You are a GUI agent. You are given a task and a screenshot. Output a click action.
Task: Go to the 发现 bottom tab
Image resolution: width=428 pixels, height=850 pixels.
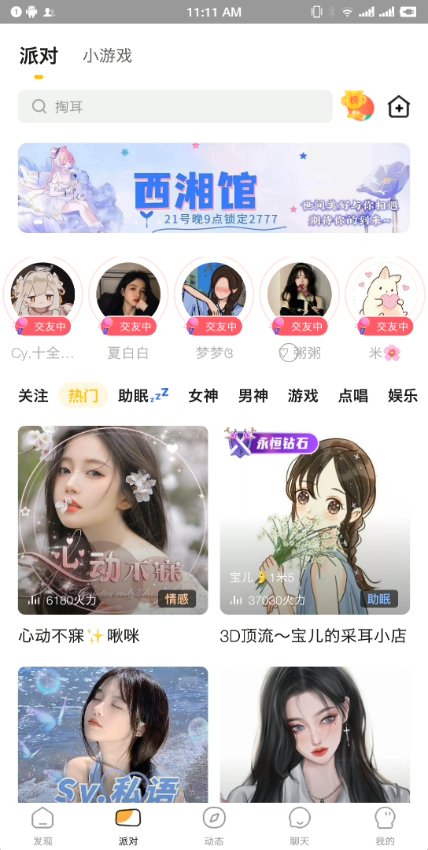pos(43,826)
